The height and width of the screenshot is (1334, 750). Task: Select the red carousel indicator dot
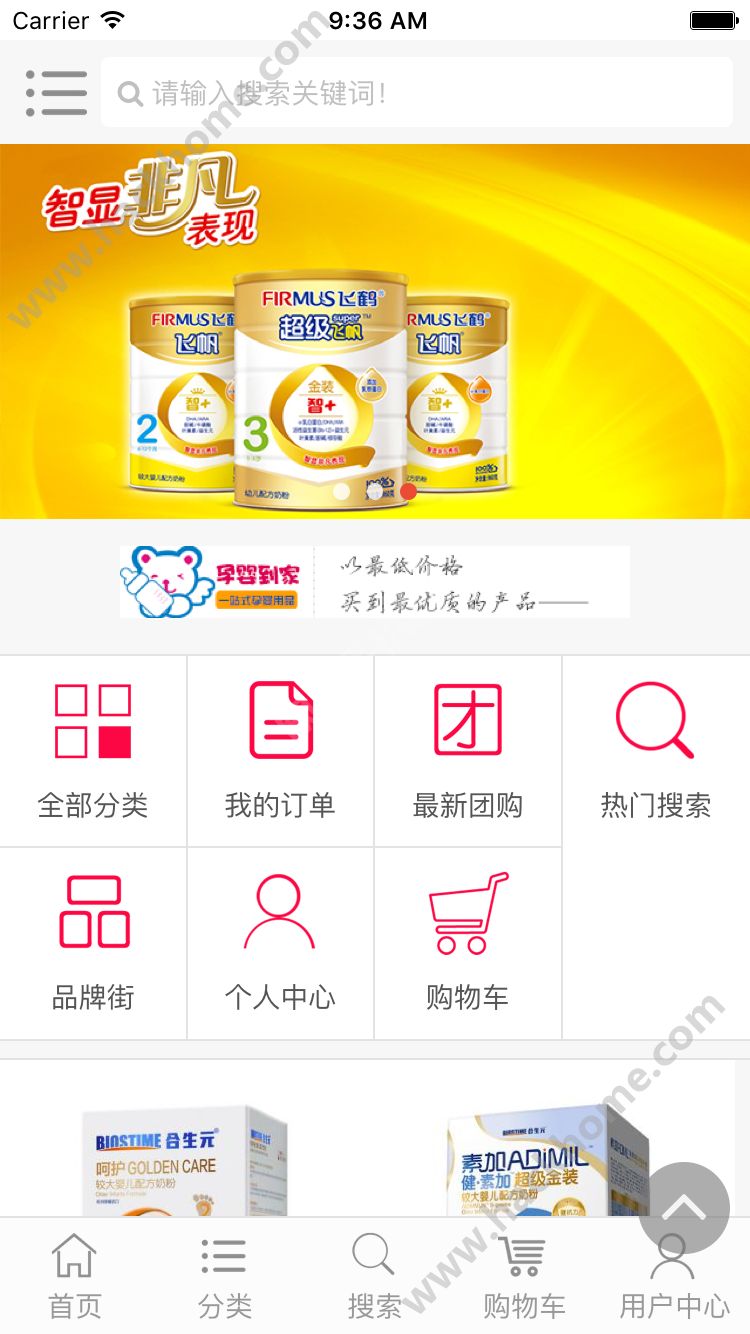tap(408, 490)
